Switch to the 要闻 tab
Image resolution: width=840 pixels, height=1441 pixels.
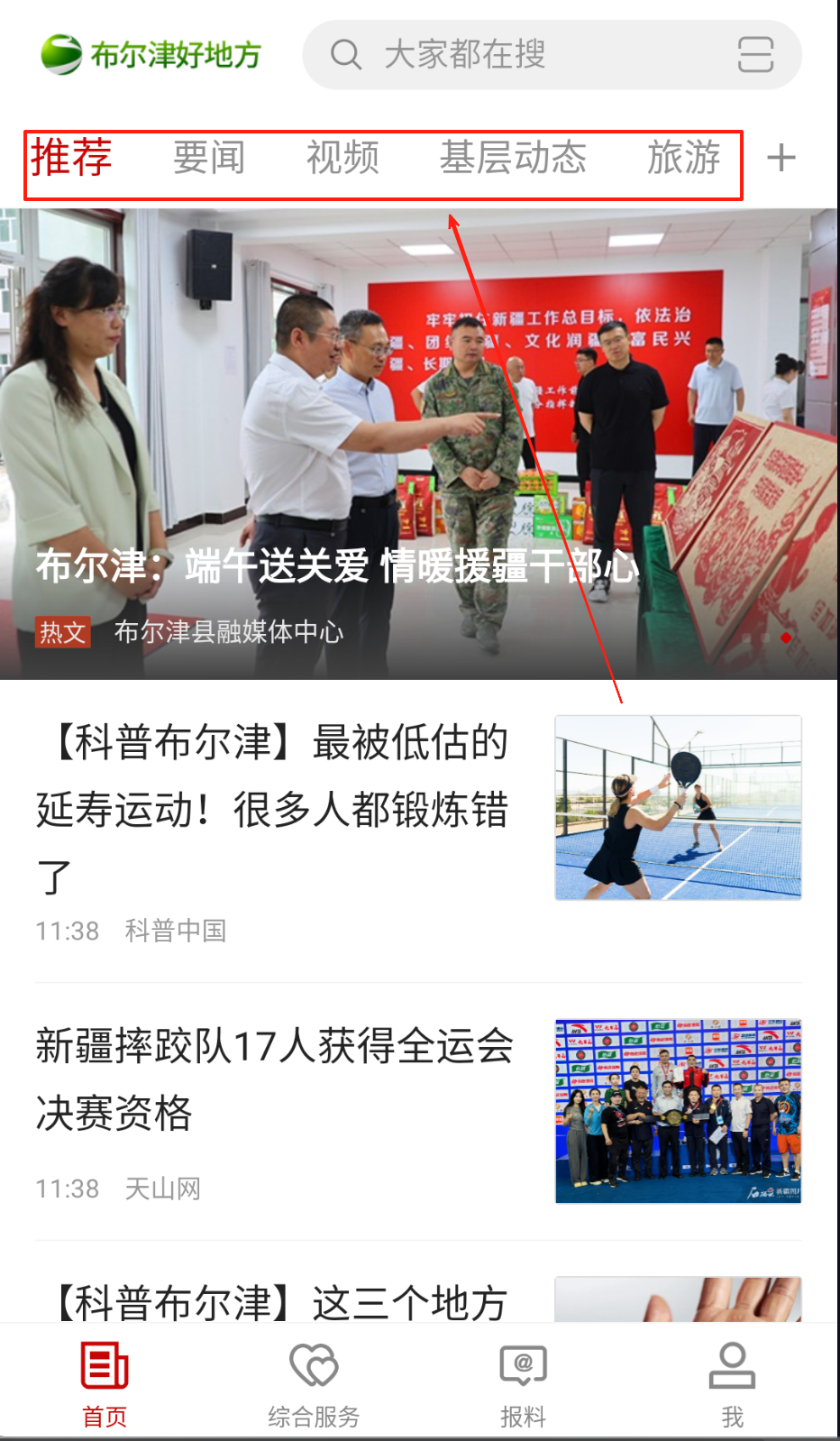[x=208, y=158]
